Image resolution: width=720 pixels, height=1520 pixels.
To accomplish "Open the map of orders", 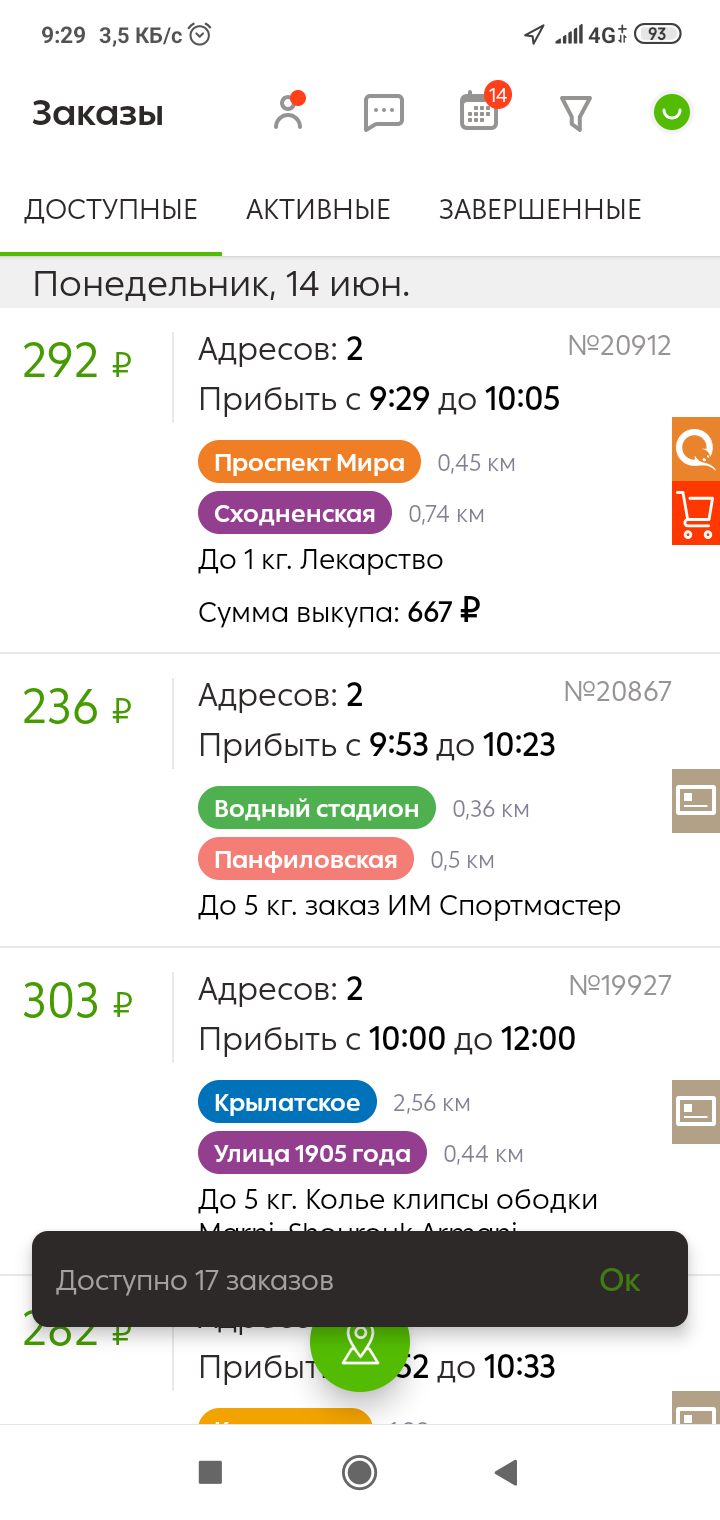I will pyautogui.click(x=360, y=1343).
